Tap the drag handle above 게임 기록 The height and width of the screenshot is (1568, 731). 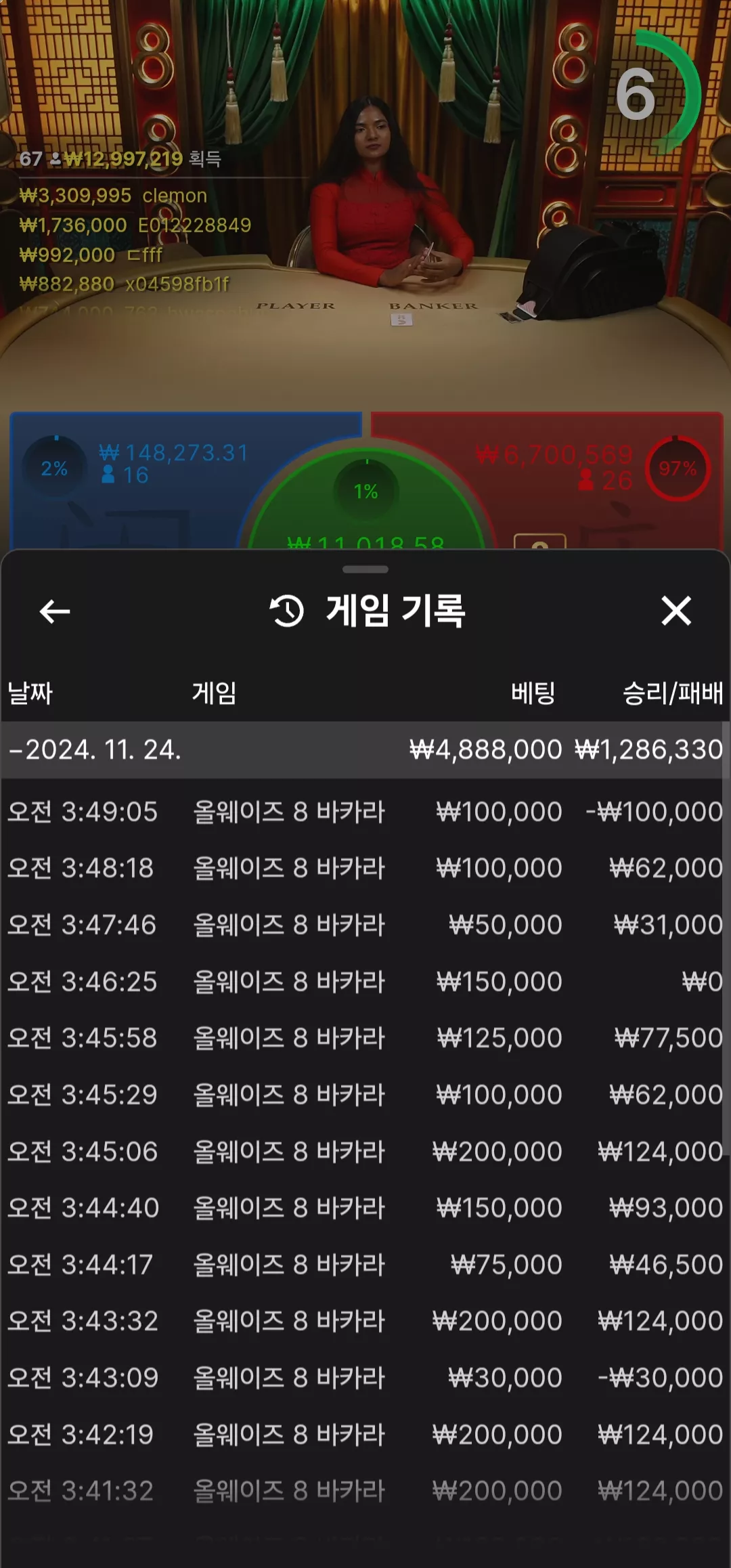365,569
